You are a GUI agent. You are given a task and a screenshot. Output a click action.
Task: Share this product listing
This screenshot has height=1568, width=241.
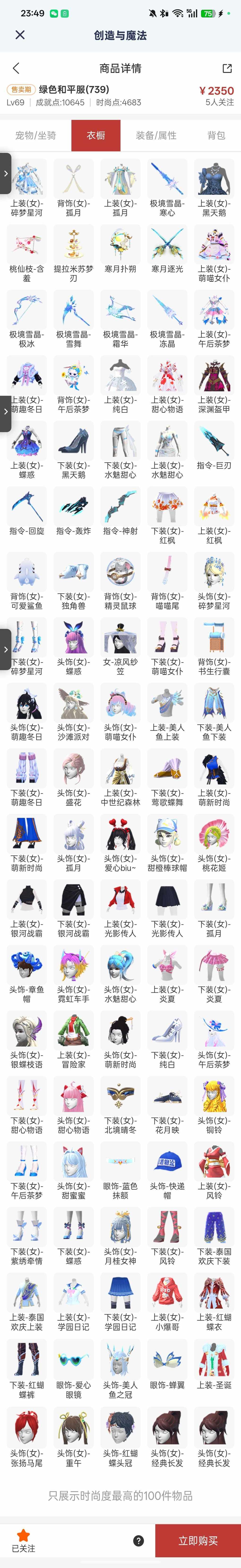(226, 68)
